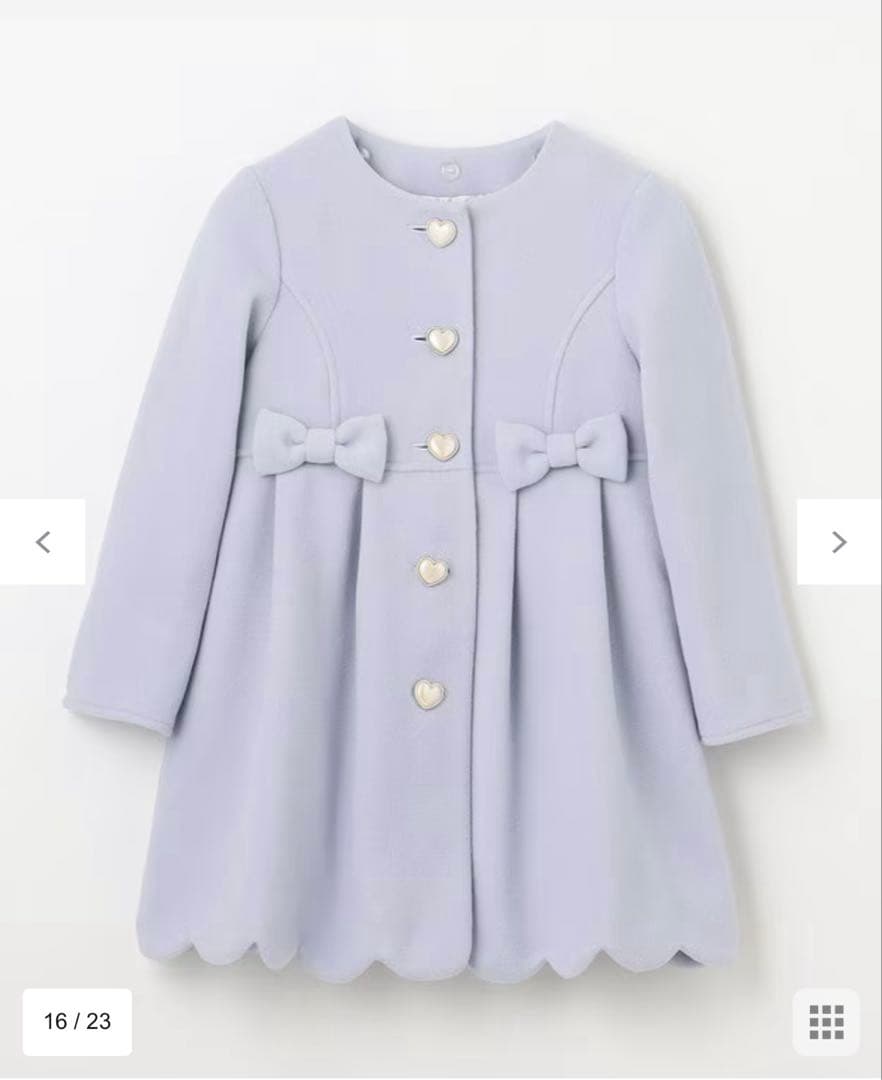Open the image grid view

[826, 1022]
